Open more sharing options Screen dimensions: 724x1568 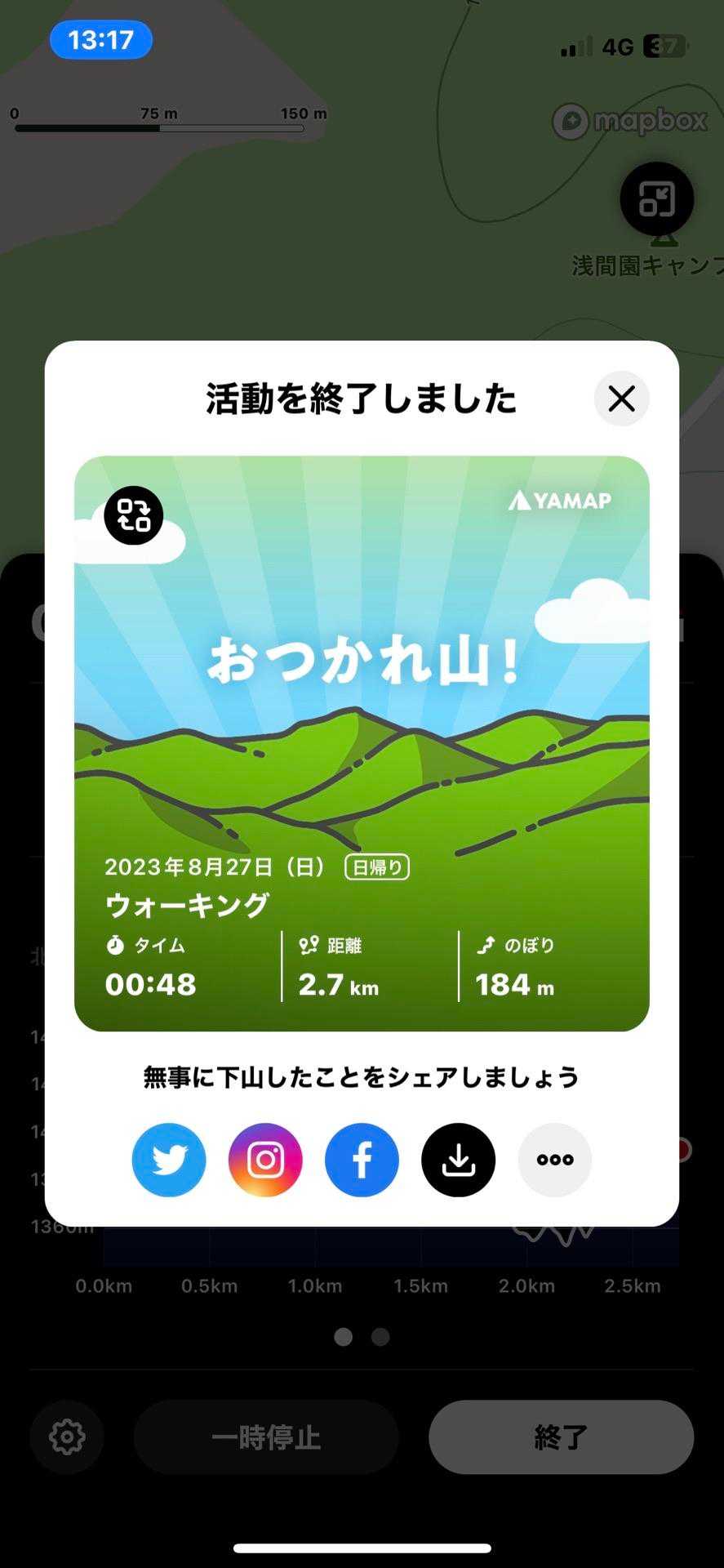[555, 1160]
